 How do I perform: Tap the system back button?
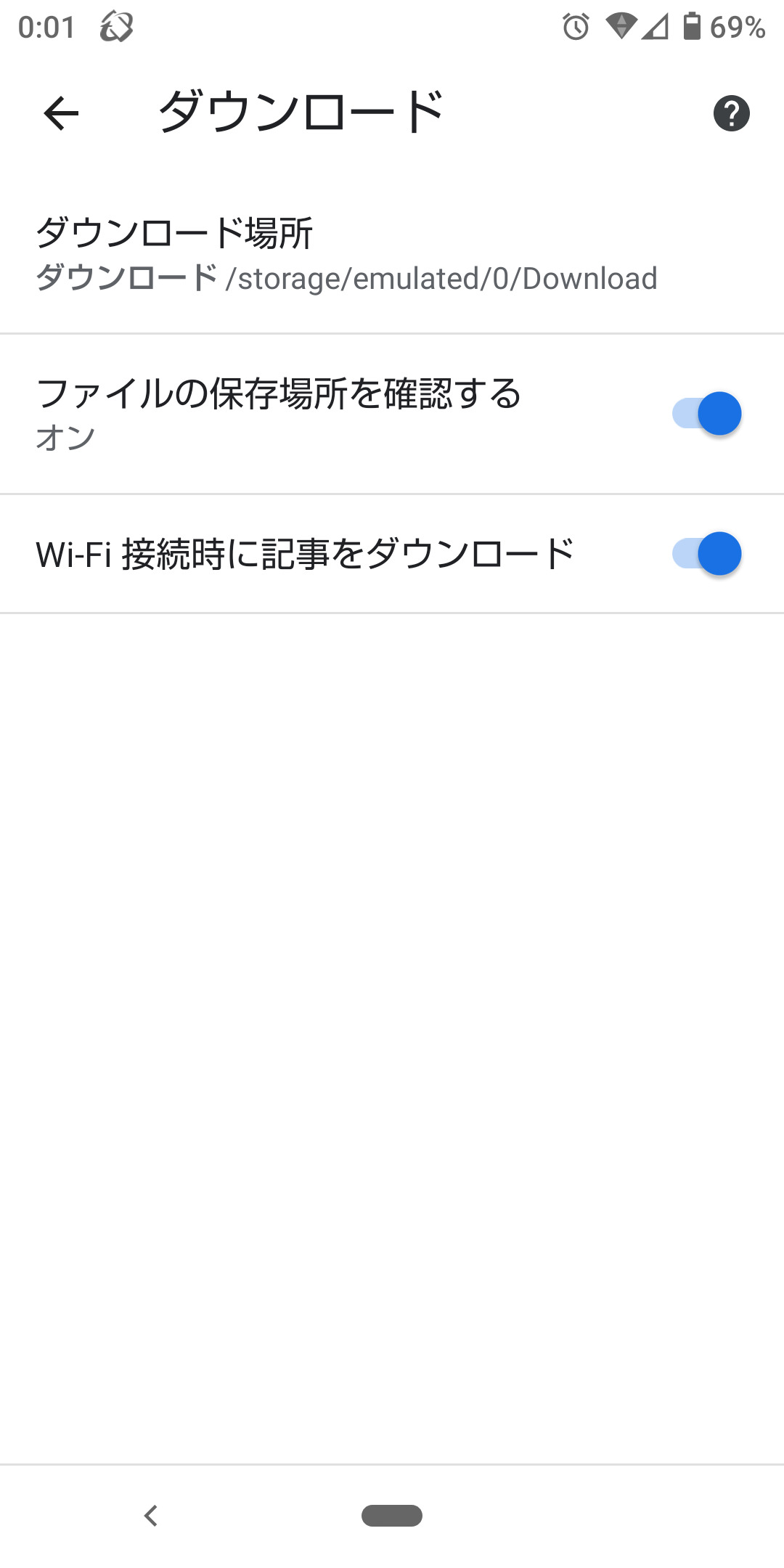coord(151,1515)
